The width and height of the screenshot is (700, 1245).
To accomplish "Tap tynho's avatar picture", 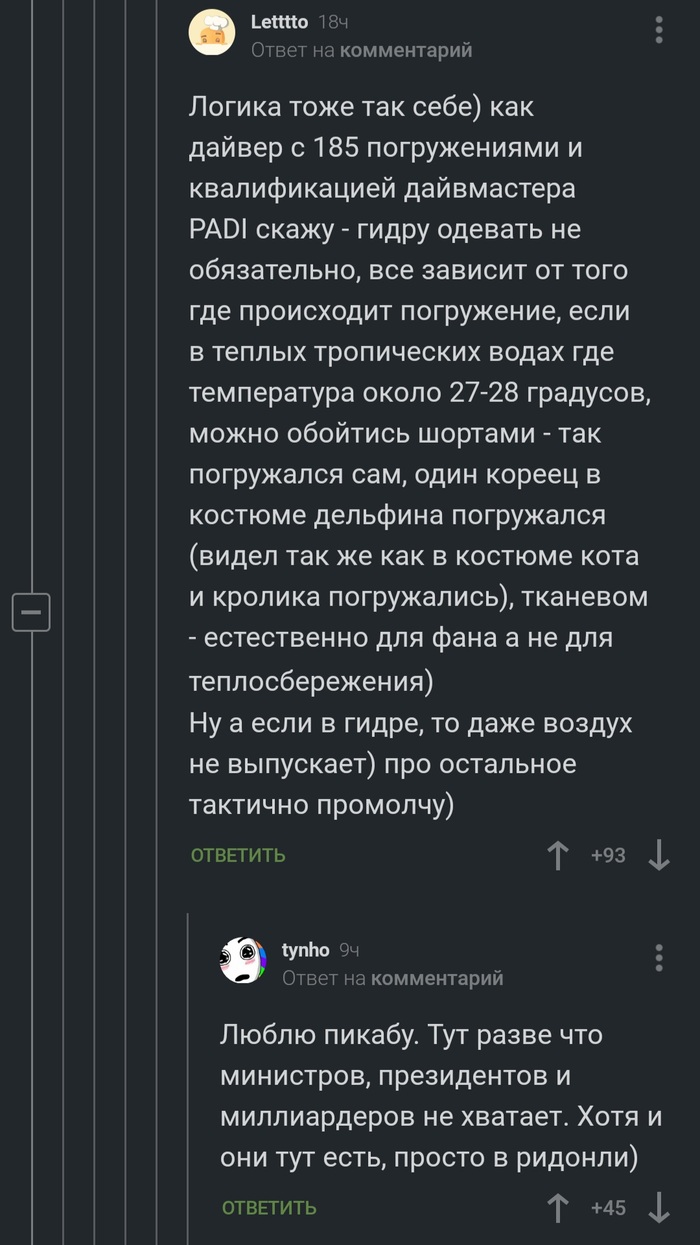I will point(242,961).
